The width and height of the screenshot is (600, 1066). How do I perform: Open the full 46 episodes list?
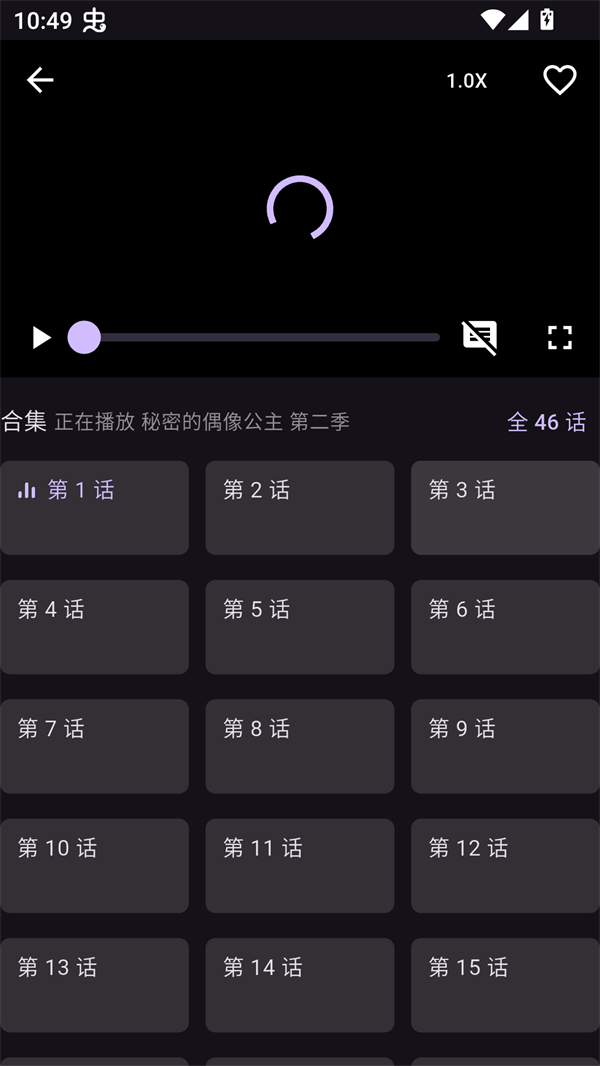(x=546, y=422)
